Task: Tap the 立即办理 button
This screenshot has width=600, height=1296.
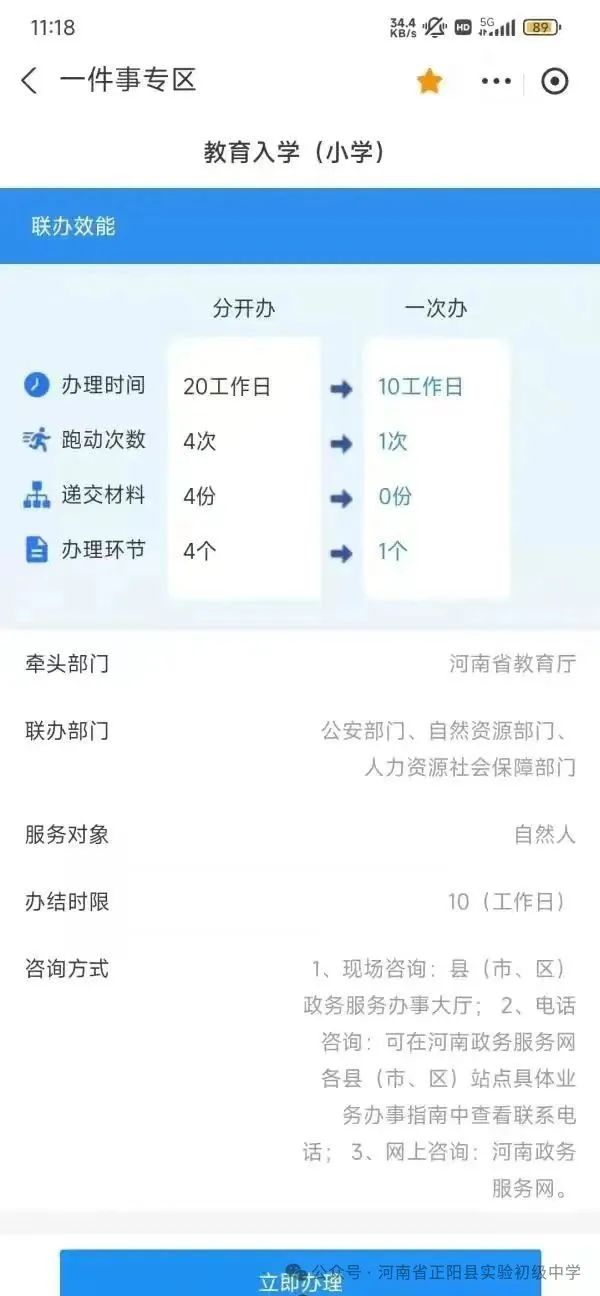Action: pyautogui.click(x=300, y=1273)
